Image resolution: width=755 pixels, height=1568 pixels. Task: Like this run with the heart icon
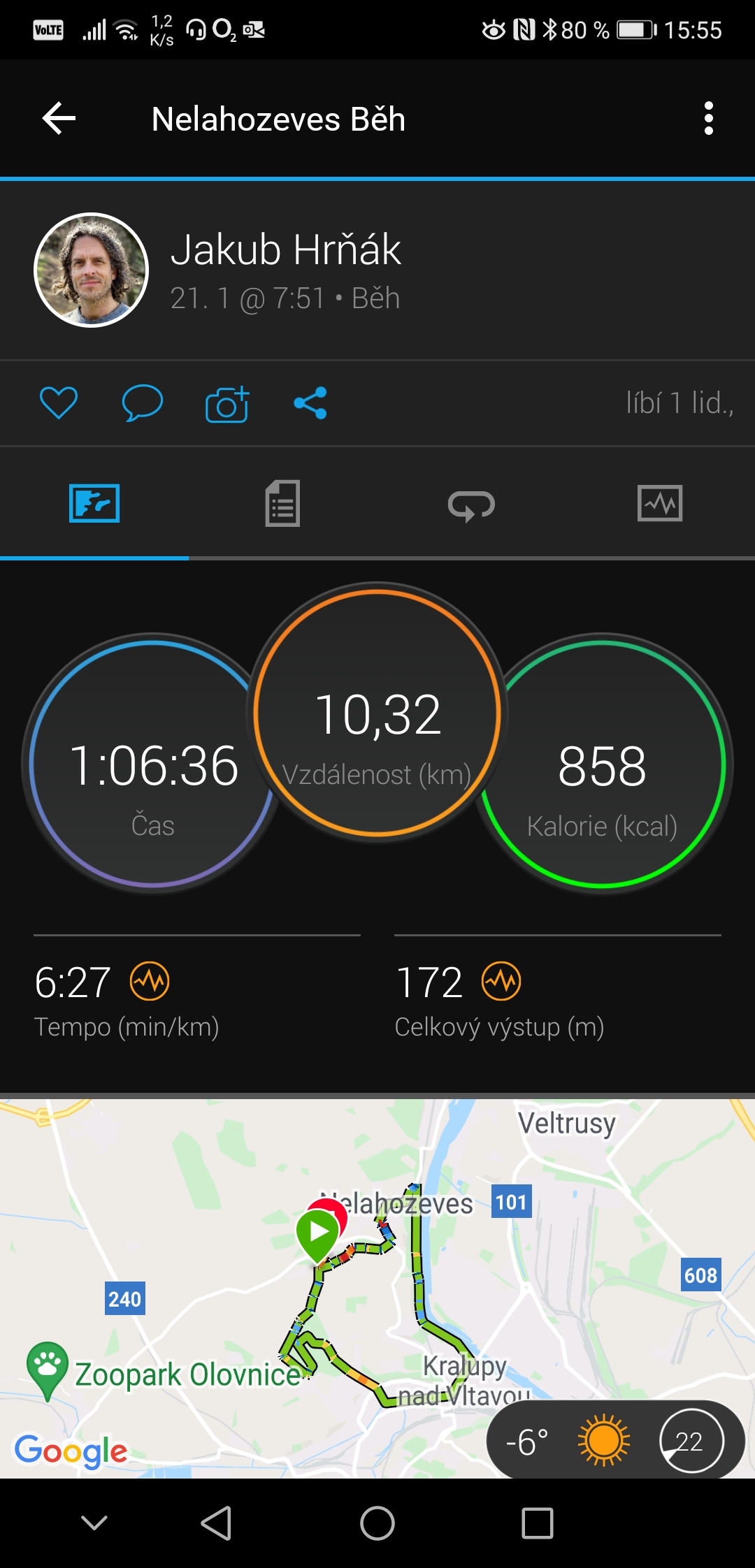tap(59, 402)
